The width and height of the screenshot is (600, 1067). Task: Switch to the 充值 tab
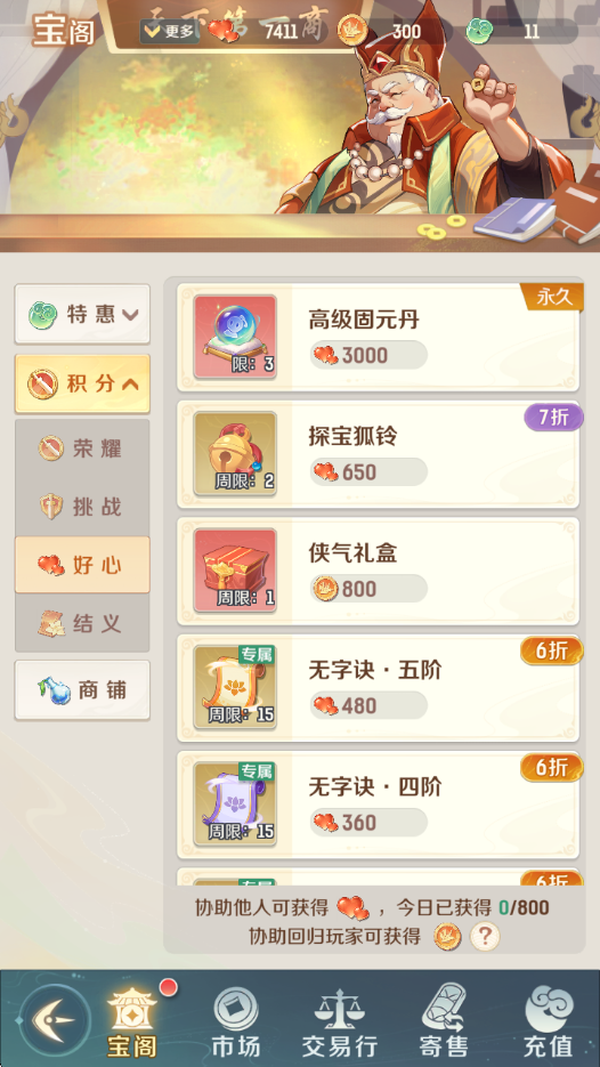pos(548,1022)
